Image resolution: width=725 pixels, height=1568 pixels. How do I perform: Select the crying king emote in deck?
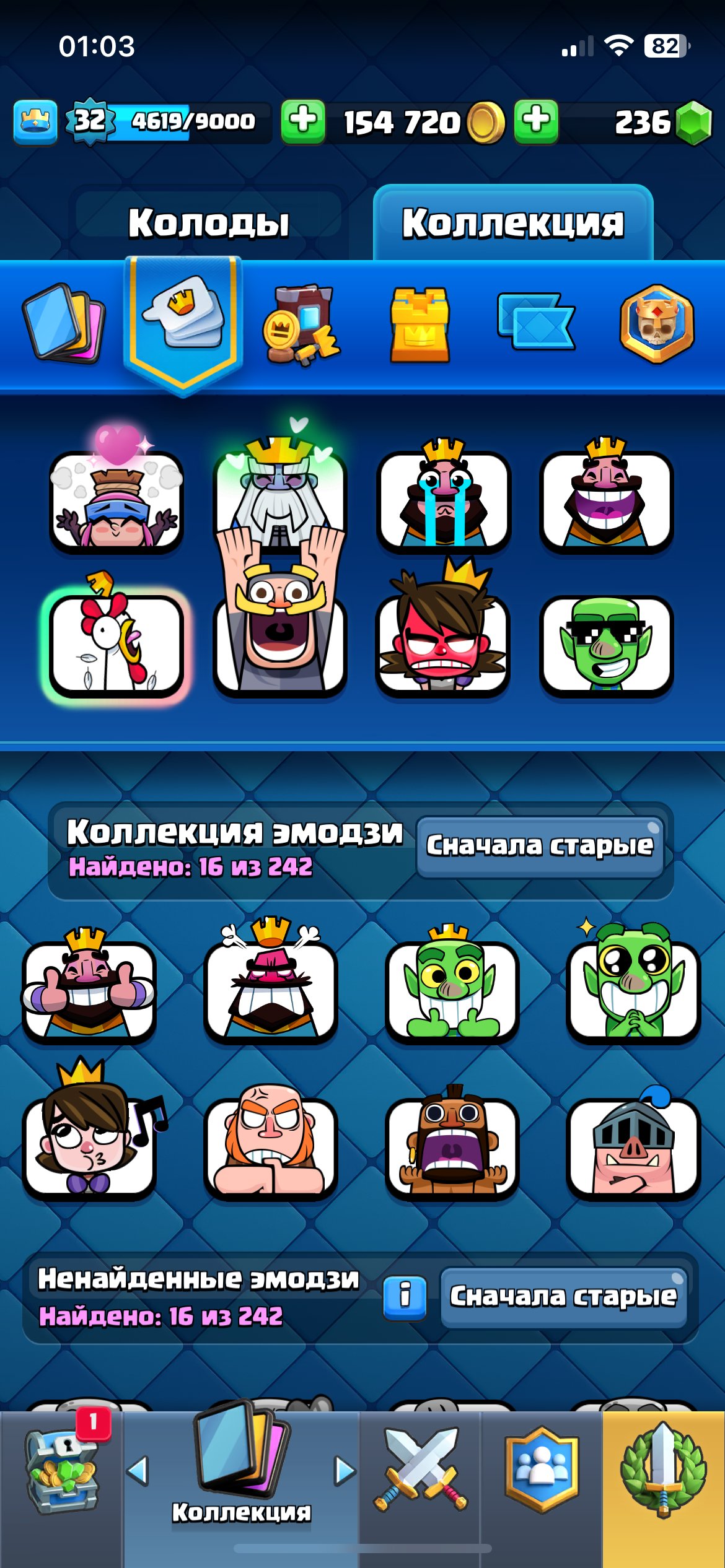[443, 495]
